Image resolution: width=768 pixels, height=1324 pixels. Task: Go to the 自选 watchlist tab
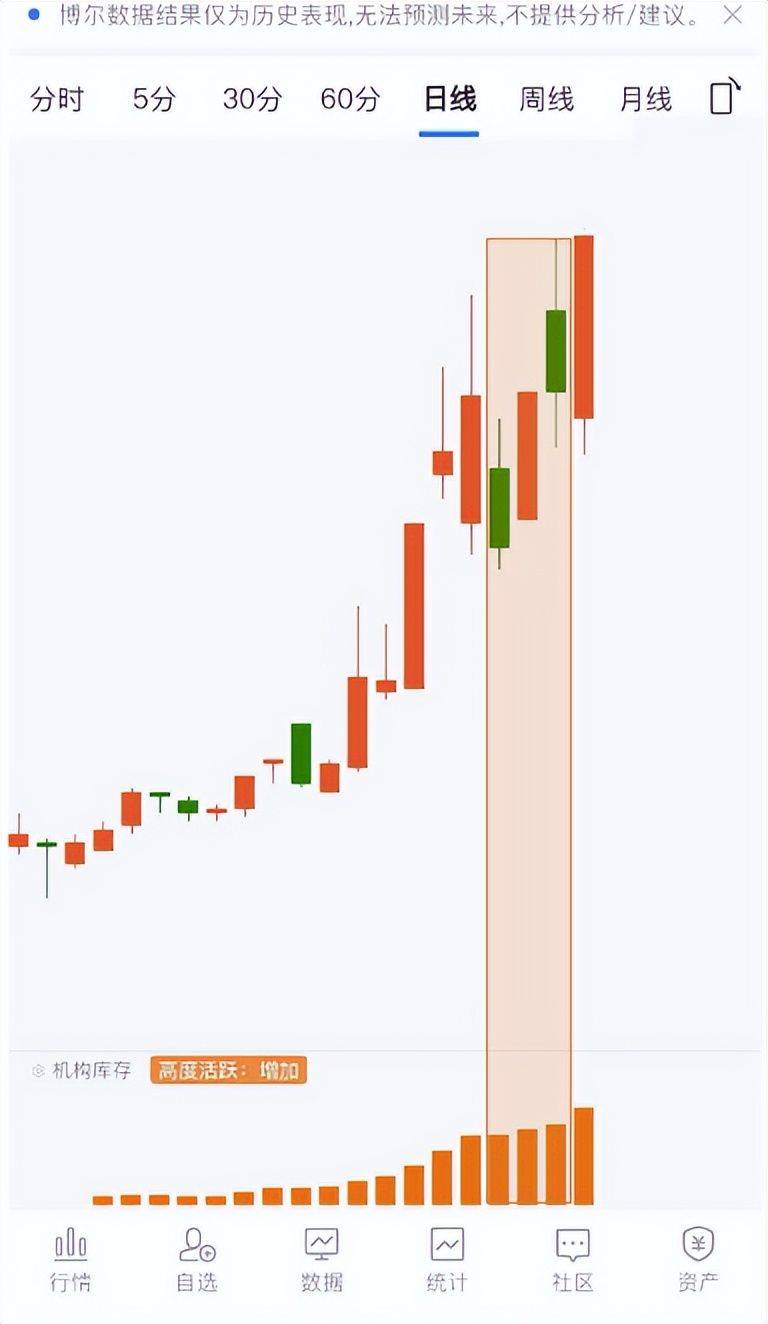[x=196, y=1260]
